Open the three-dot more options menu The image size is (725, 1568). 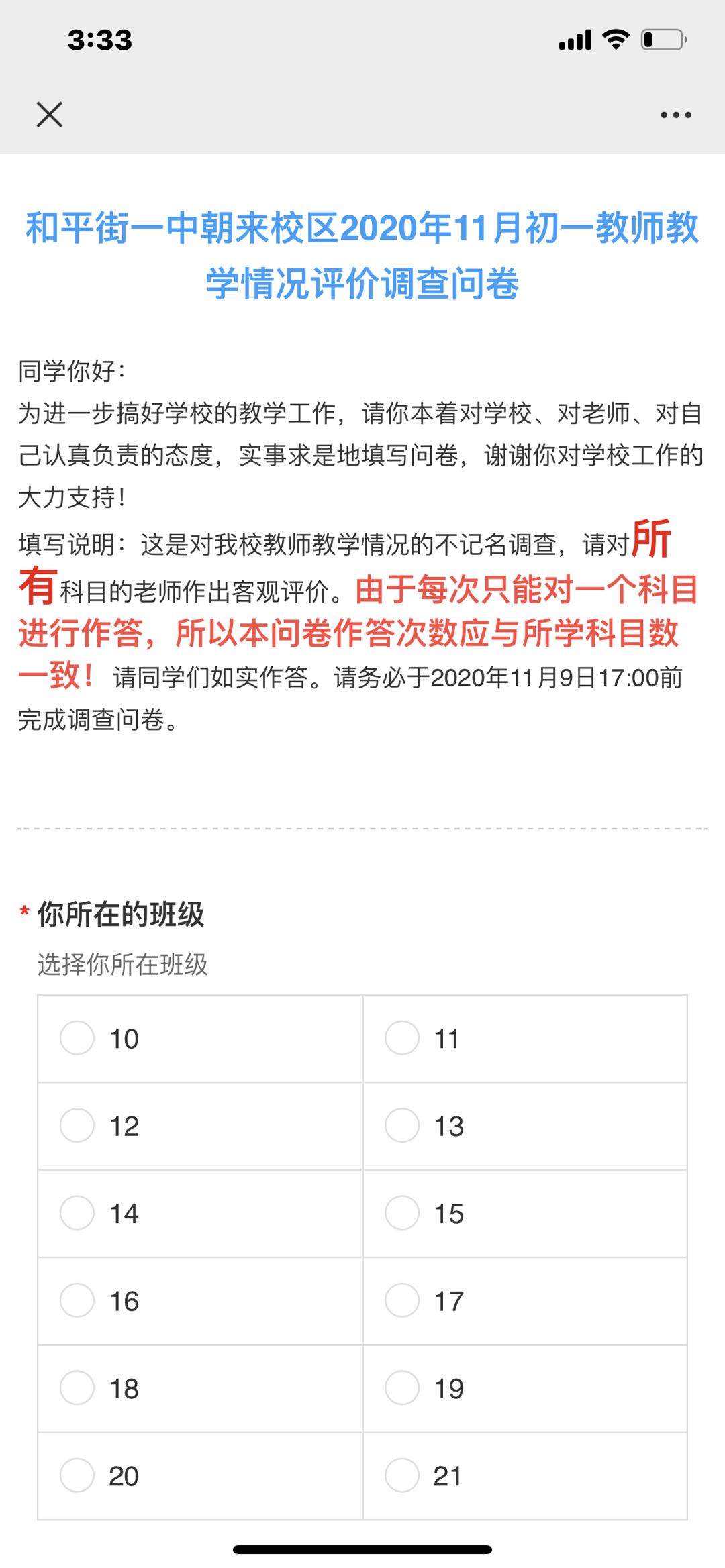(x=675, y=115)
